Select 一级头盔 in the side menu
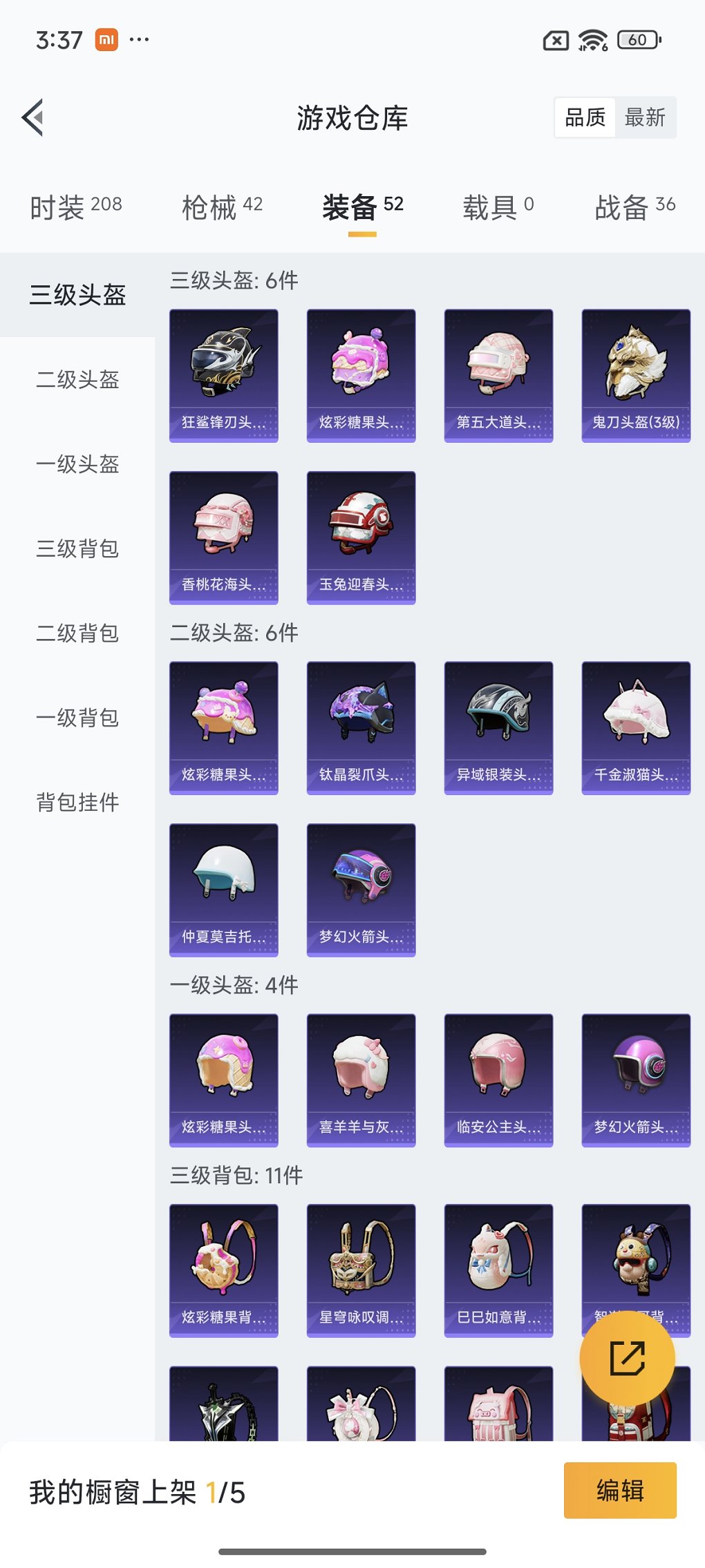This screenshot has width=705, height=1568. pyautogui.click(x=77, y=464)
